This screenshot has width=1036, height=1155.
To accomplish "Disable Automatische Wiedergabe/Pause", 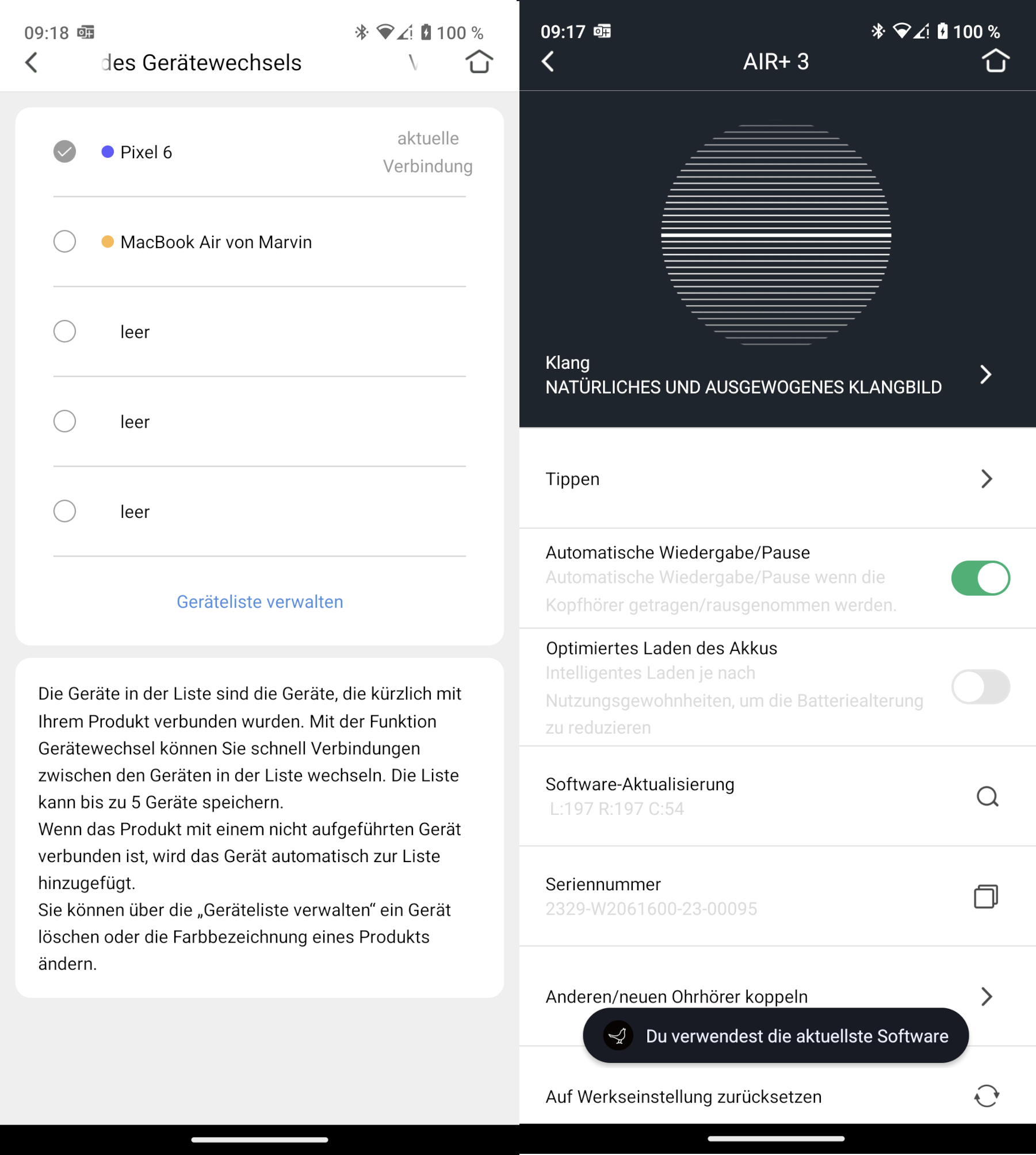I will point(980,578).
